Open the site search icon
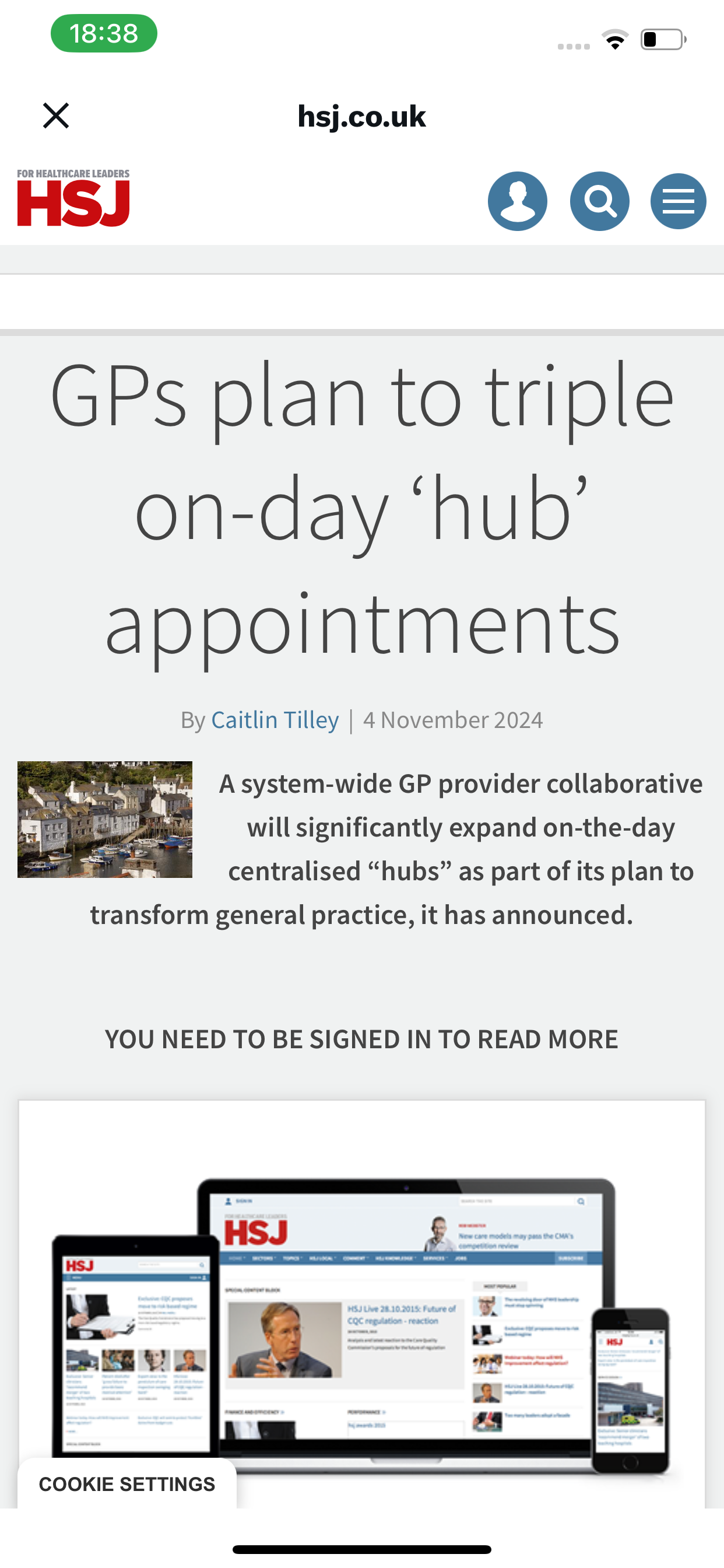The width and height of the screenshot is (724, 1568). pos(599,201)
